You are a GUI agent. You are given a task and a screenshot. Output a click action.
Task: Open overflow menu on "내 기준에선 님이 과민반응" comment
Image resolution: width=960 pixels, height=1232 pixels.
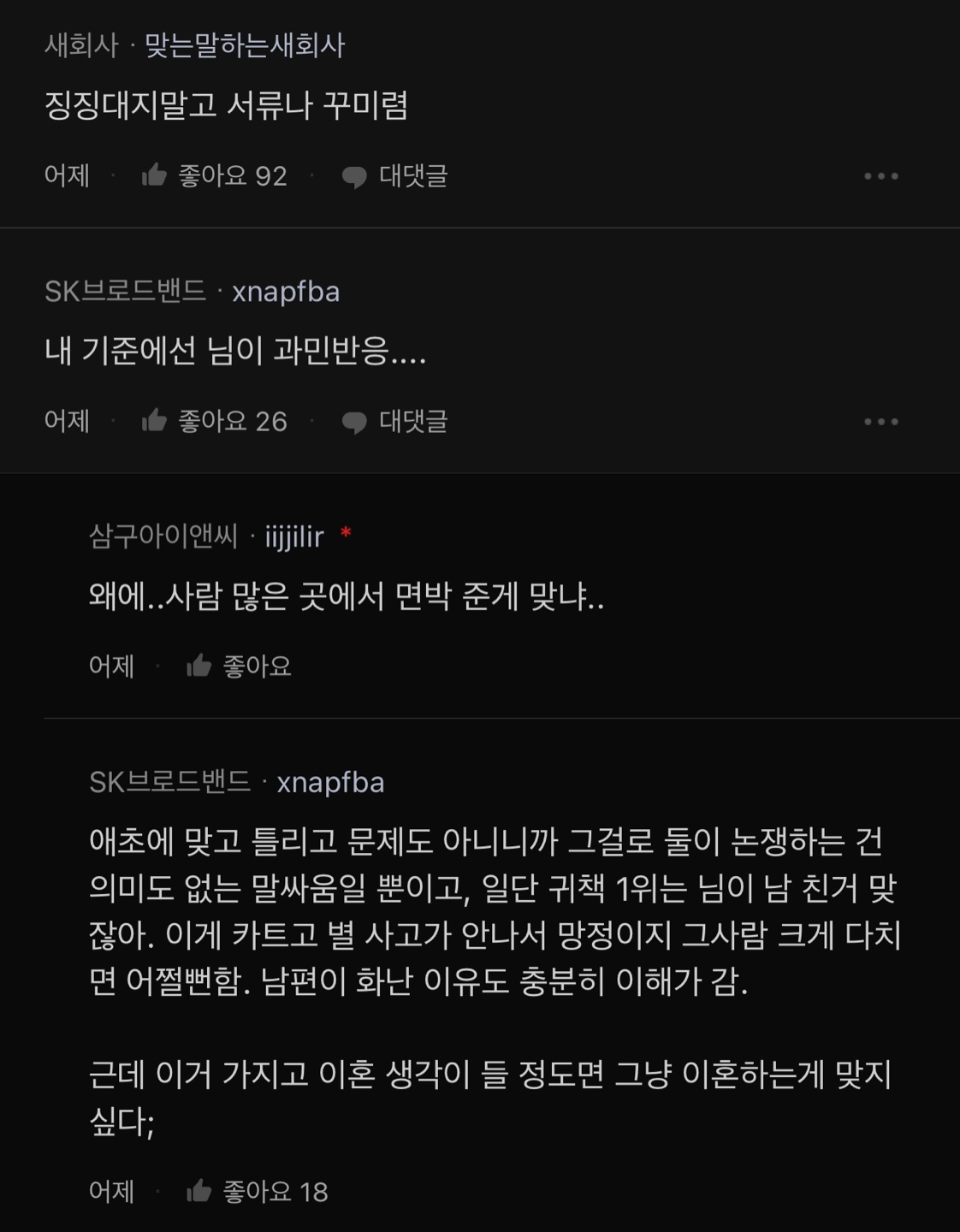click(x=880, y=421)
